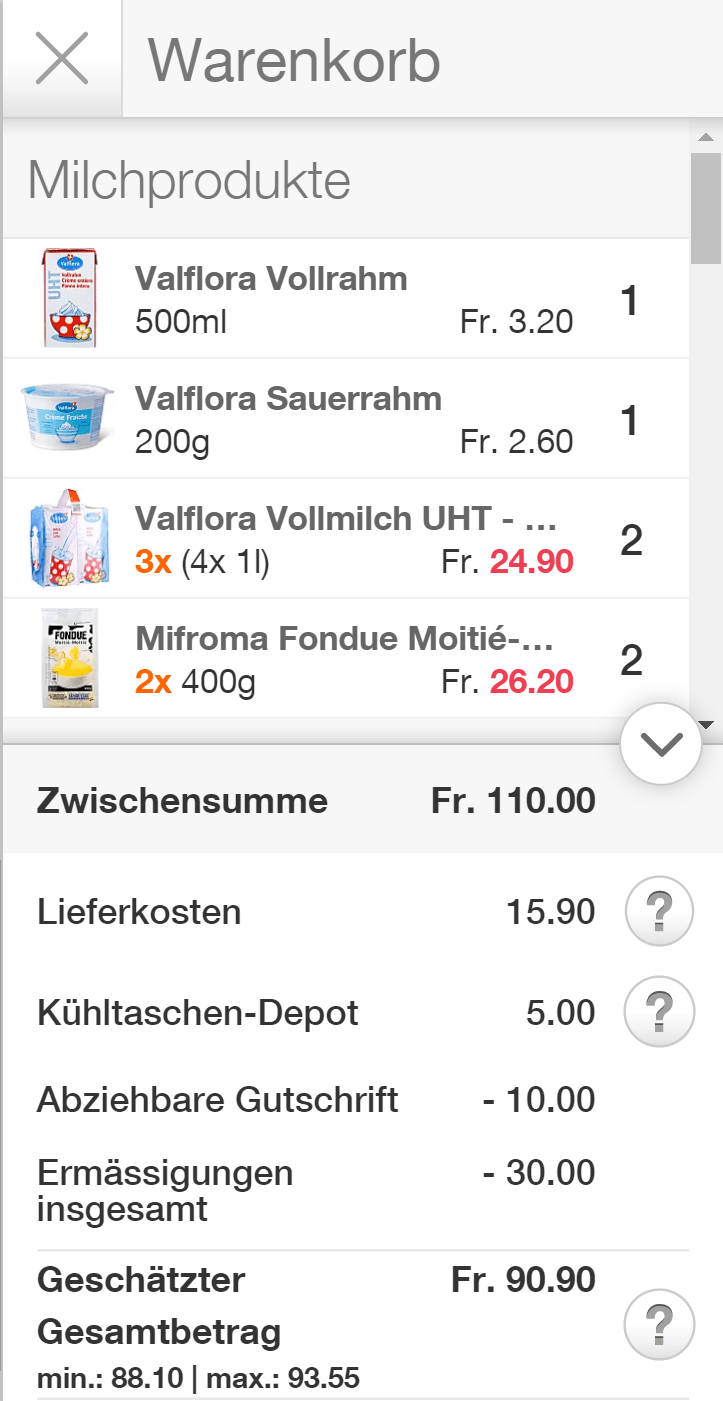Show help for Kühltaschen-Depot
The width and height of the screenshot is (723, 1401).
(659, 1012)
